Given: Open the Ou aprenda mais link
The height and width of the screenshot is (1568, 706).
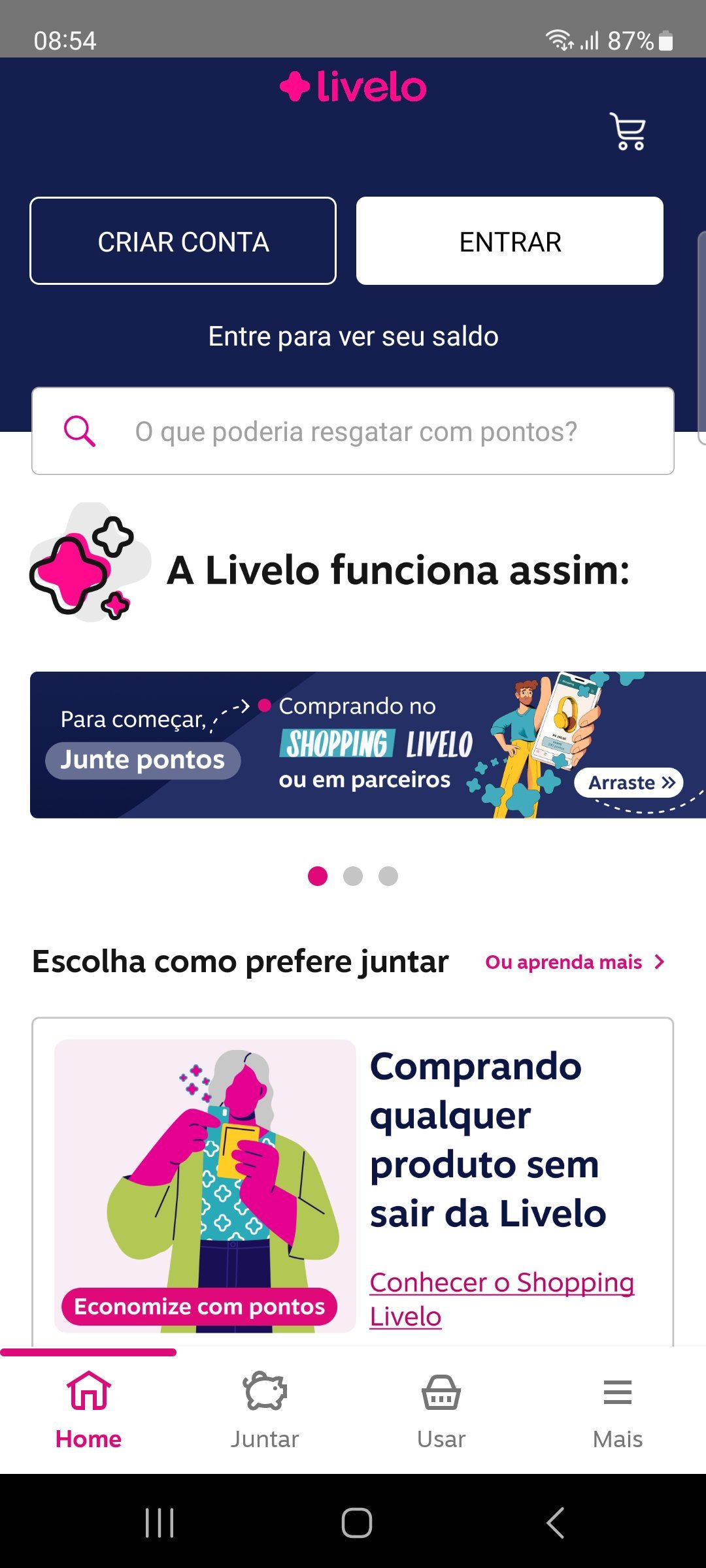Looking at the screenshot, I should [574, 962].
